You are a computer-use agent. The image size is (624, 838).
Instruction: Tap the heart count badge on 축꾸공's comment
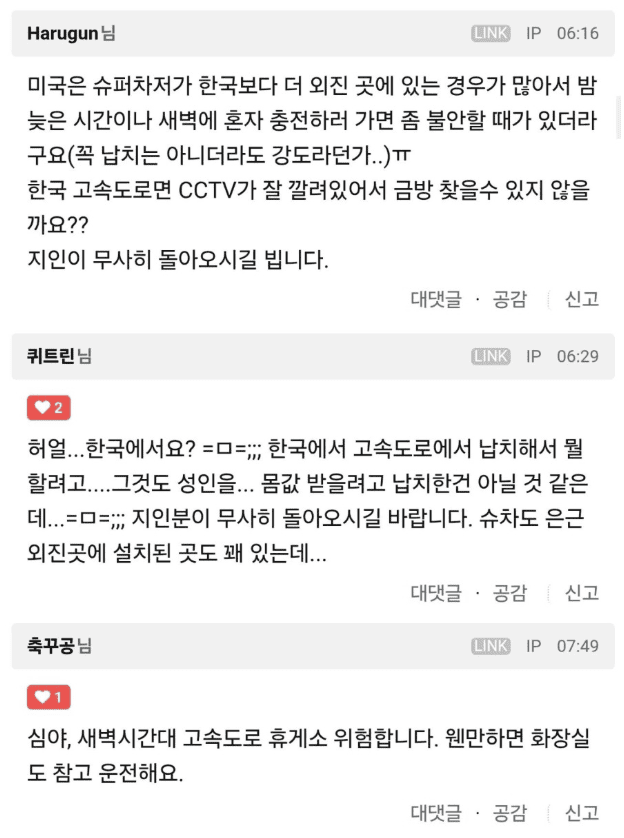pyautogui.click(x=49, y=697)
